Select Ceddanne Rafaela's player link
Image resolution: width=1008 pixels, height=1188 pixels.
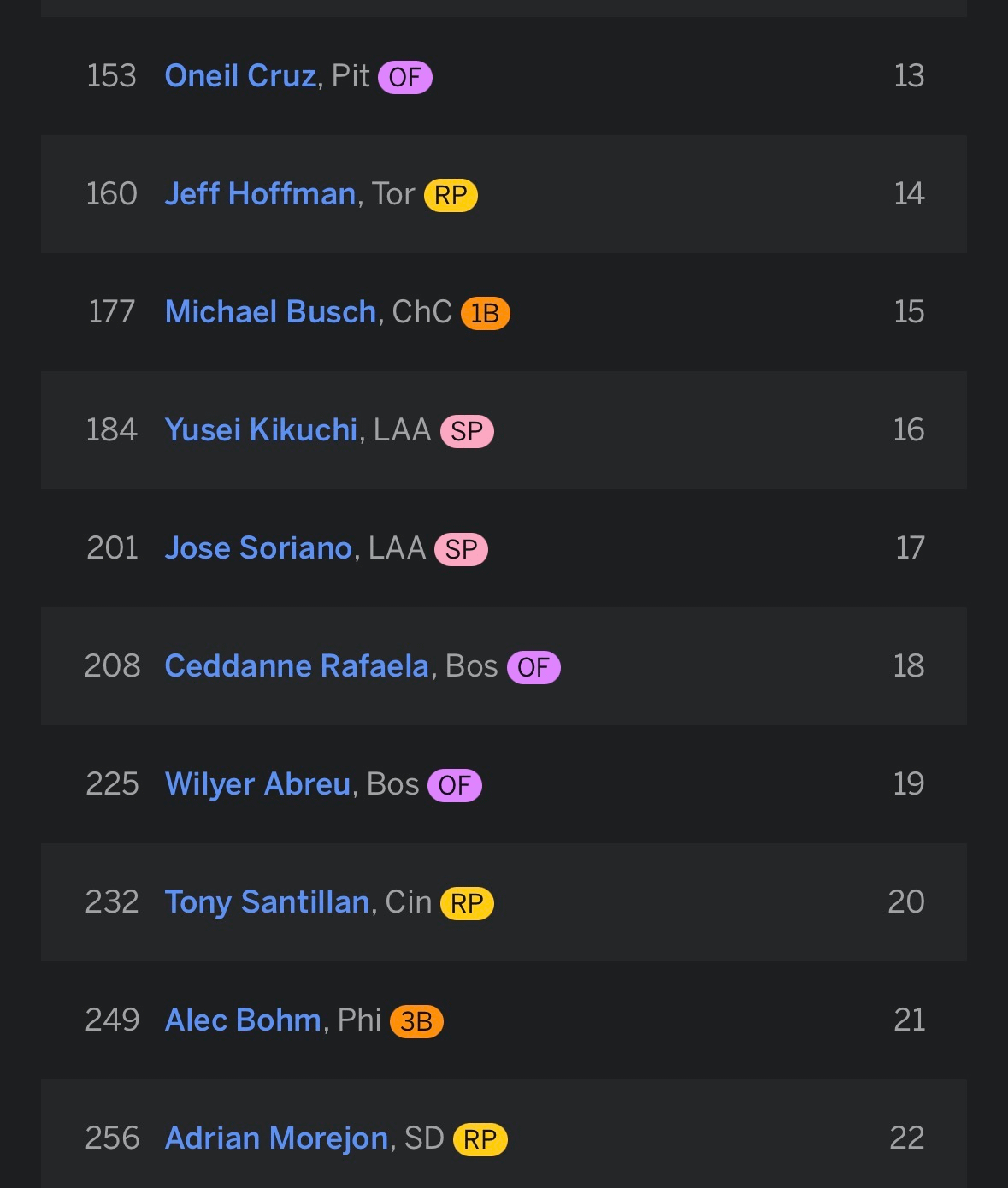(297, 666)
